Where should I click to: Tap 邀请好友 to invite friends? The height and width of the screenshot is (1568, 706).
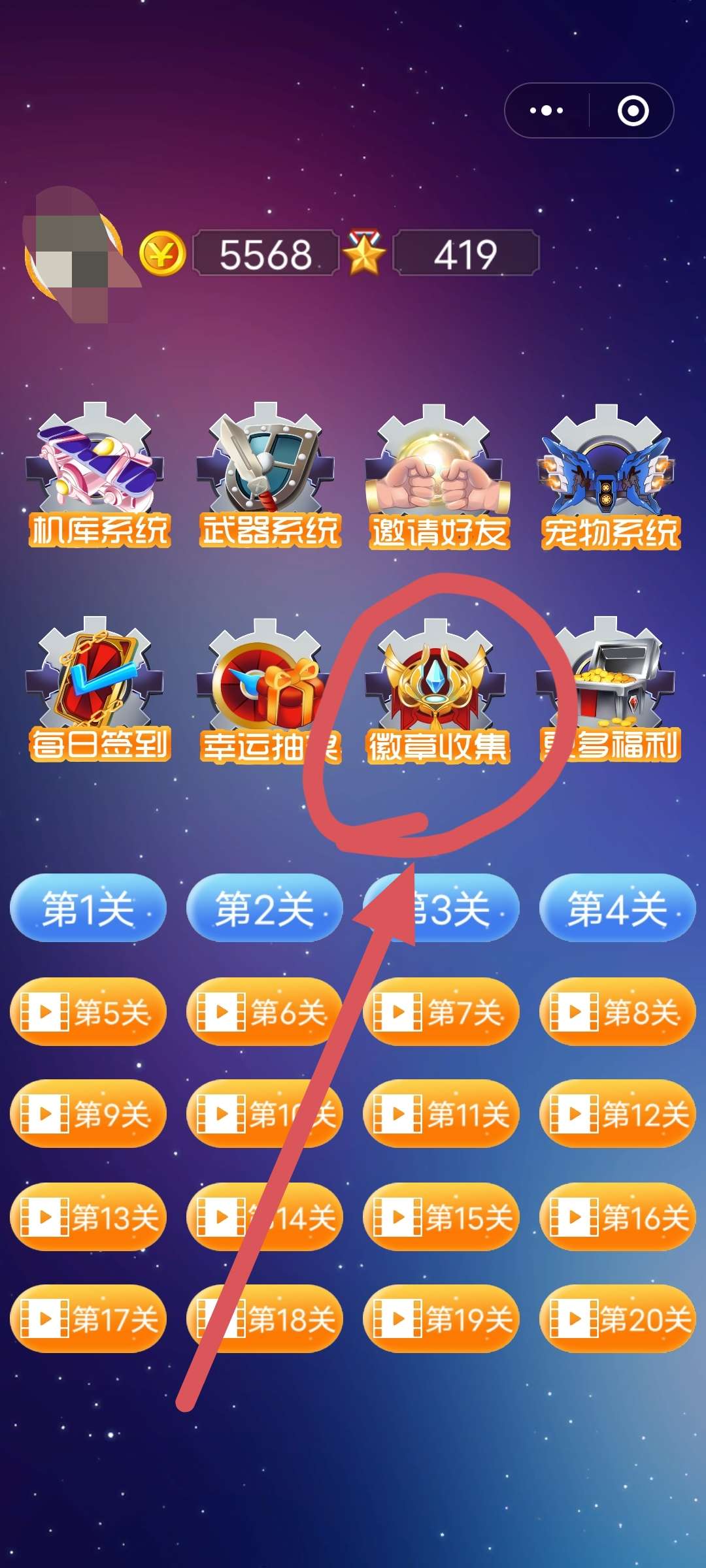(x=438, y=477)
